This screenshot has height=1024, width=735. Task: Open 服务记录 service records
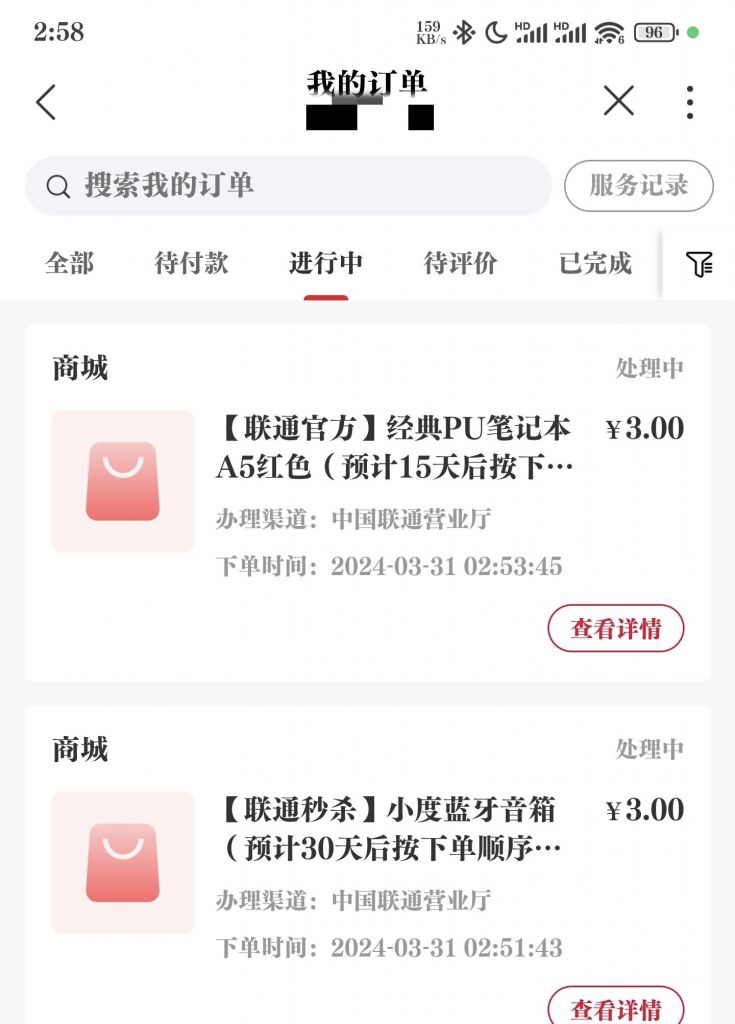[x=638, y=186]
